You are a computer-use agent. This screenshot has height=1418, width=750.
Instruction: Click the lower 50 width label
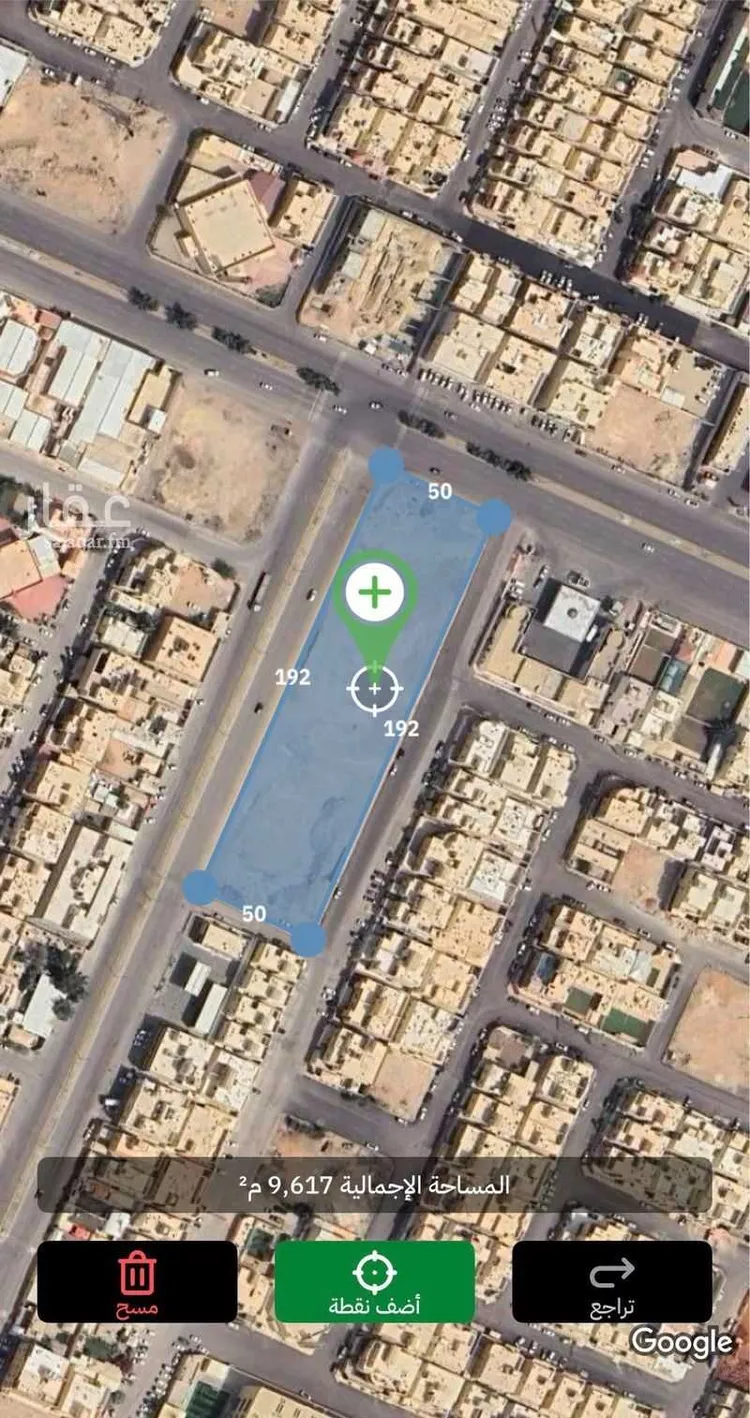click(x=253, y=912)
